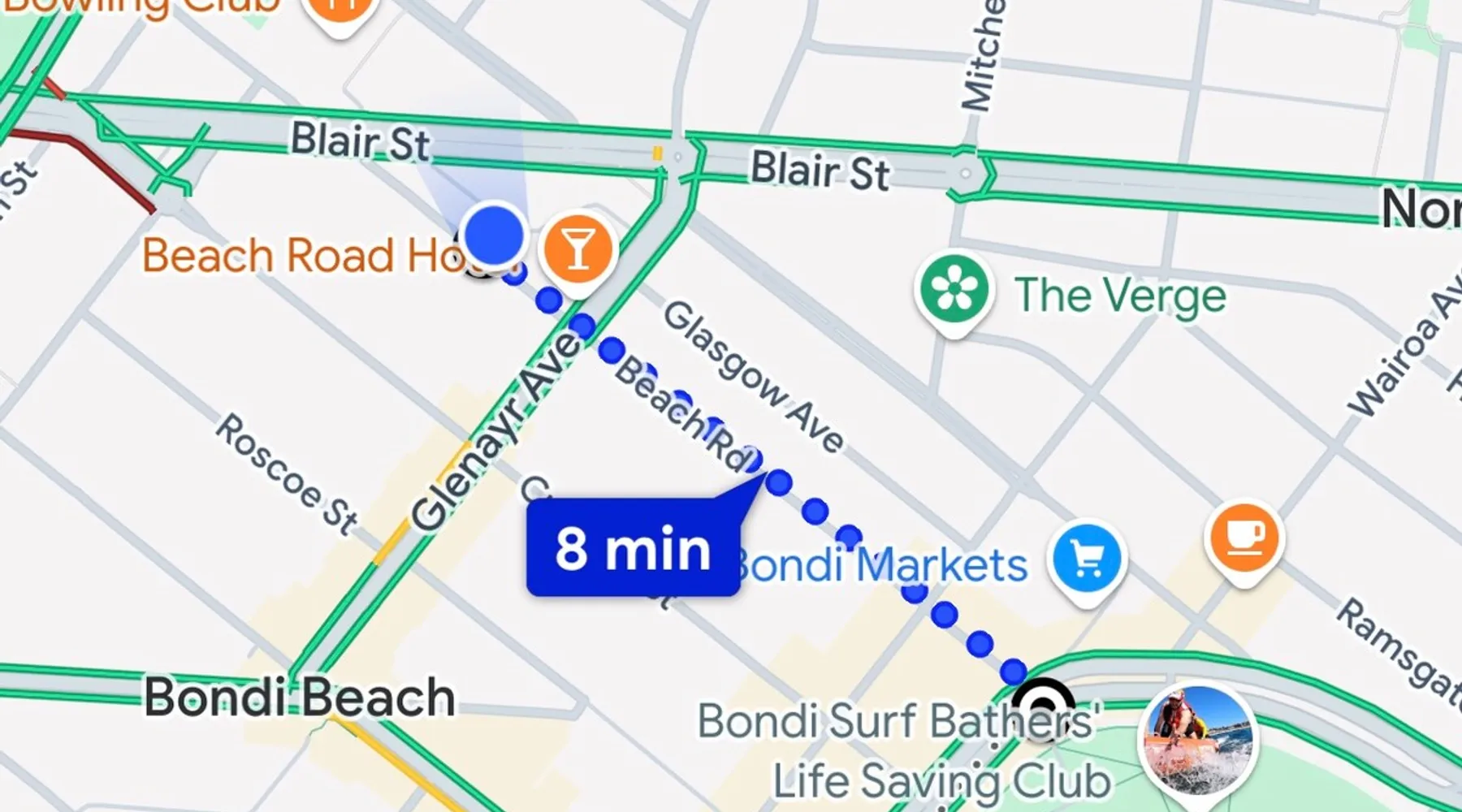1462x812 pixels.
Task: Open the orange restaurant pin near Bowling Club
Action: click(x=340, y=8)
